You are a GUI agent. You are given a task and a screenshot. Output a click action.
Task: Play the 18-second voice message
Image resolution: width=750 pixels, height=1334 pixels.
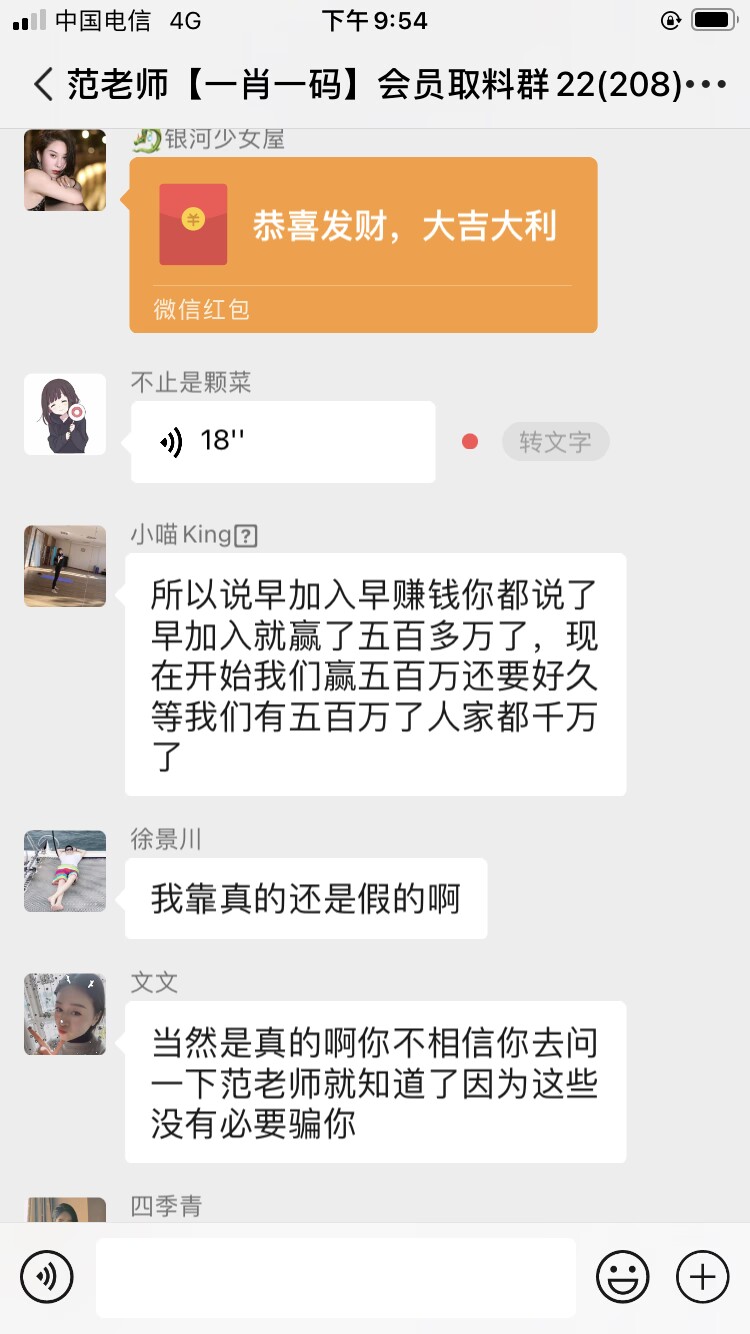(283, 442)
